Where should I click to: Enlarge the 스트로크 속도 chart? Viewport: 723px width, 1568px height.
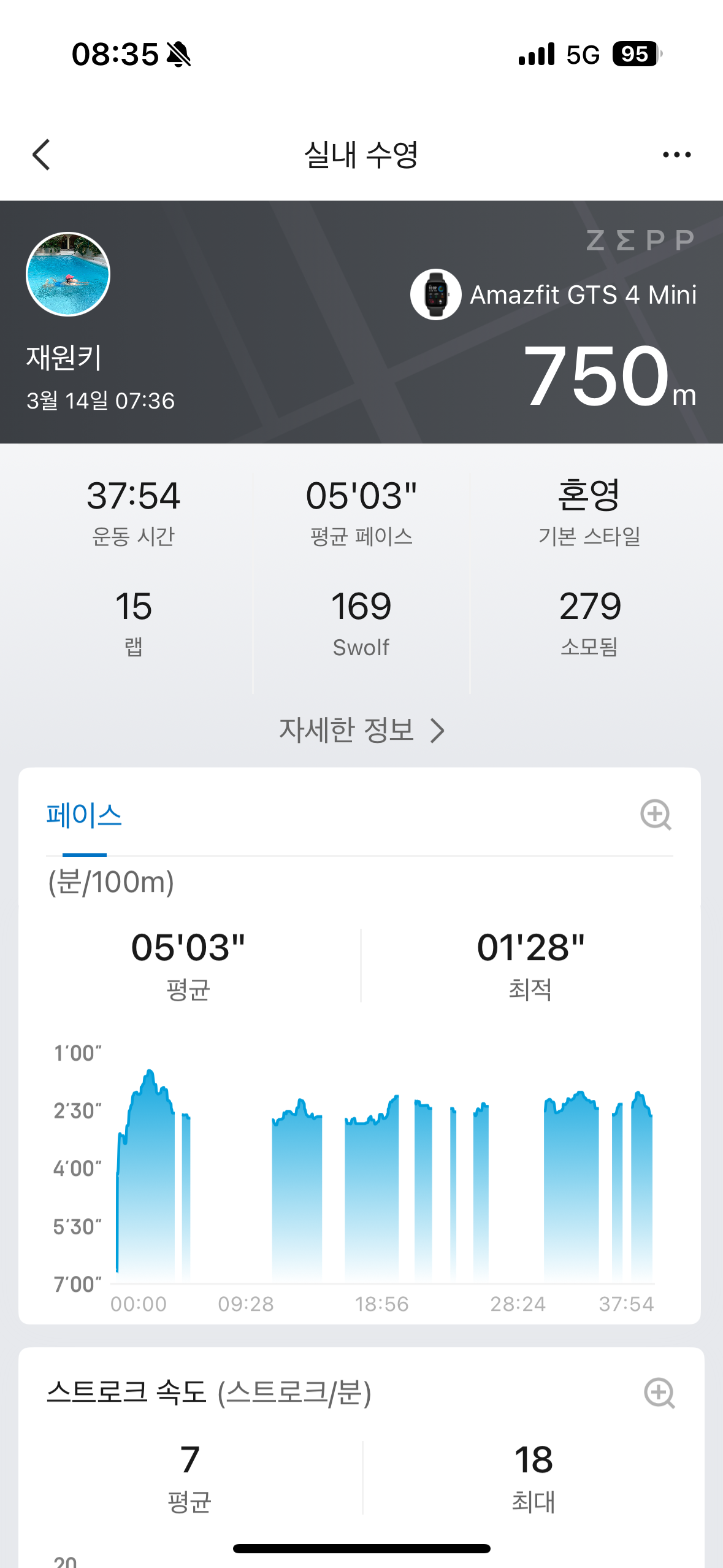pyautogui.click(x=659, y=1393)
